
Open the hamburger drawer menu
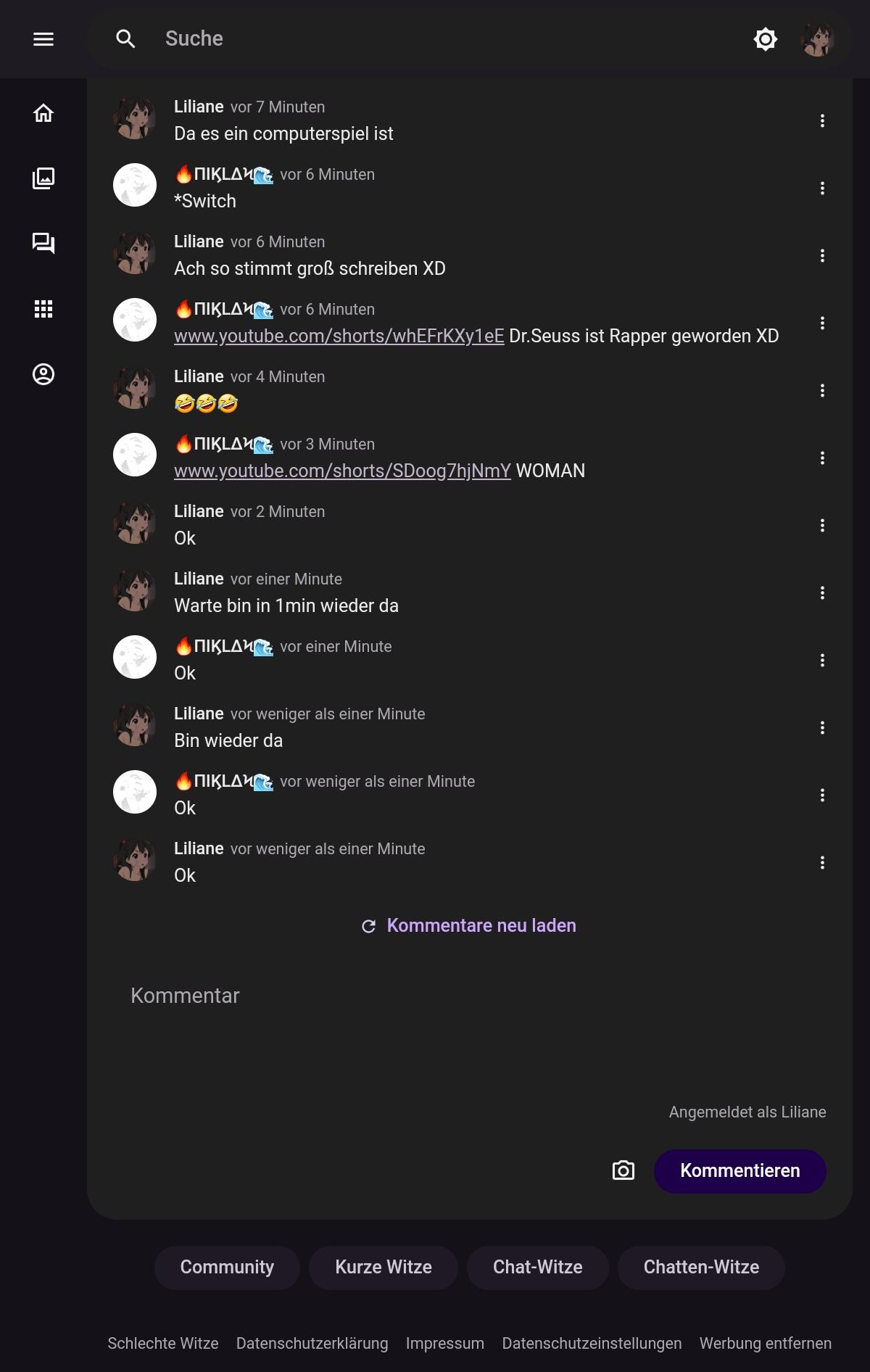(43, 39)
